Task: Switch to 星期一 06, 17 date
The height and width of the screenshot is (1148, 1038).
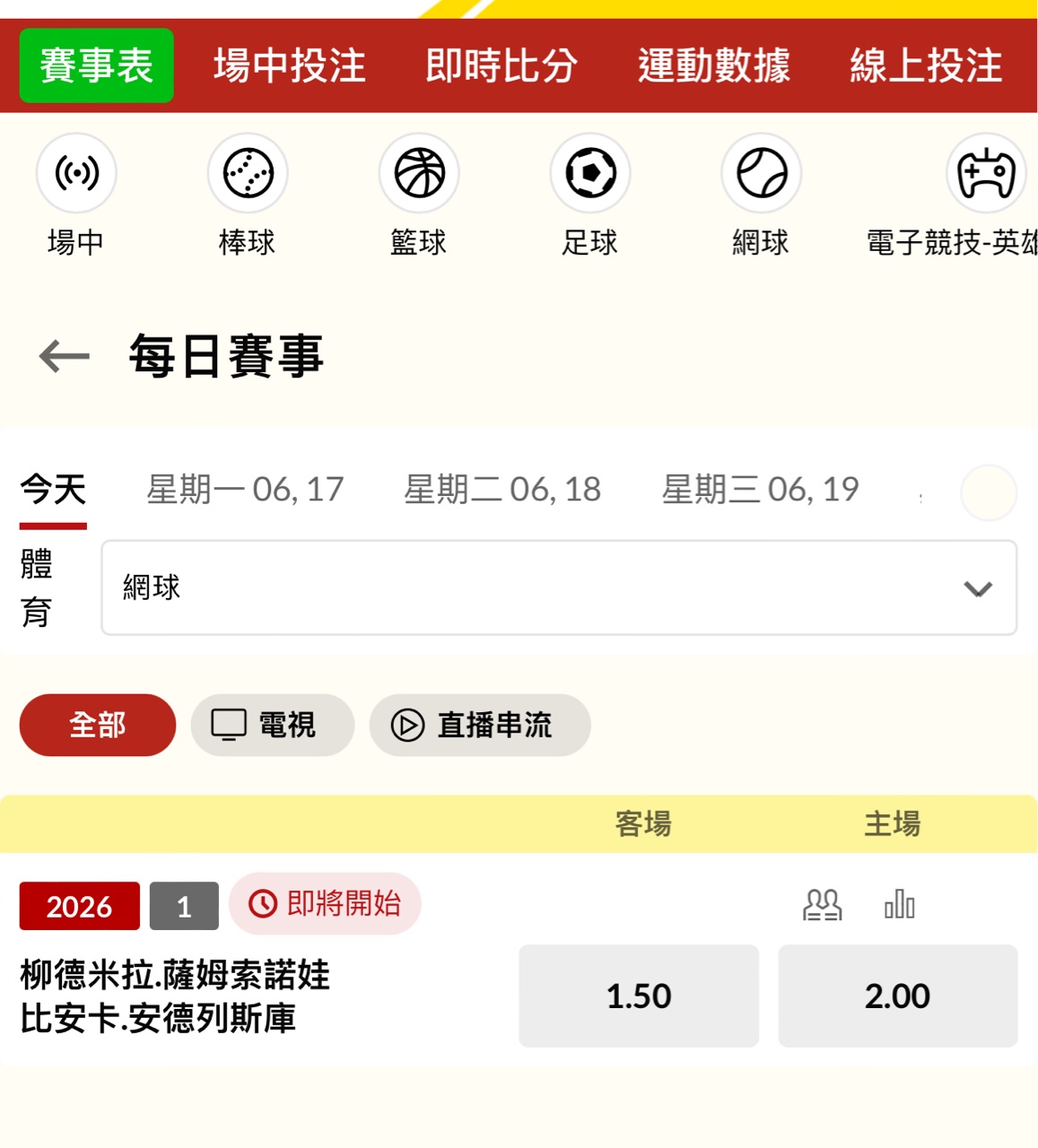Action: [x=245, y=490]
